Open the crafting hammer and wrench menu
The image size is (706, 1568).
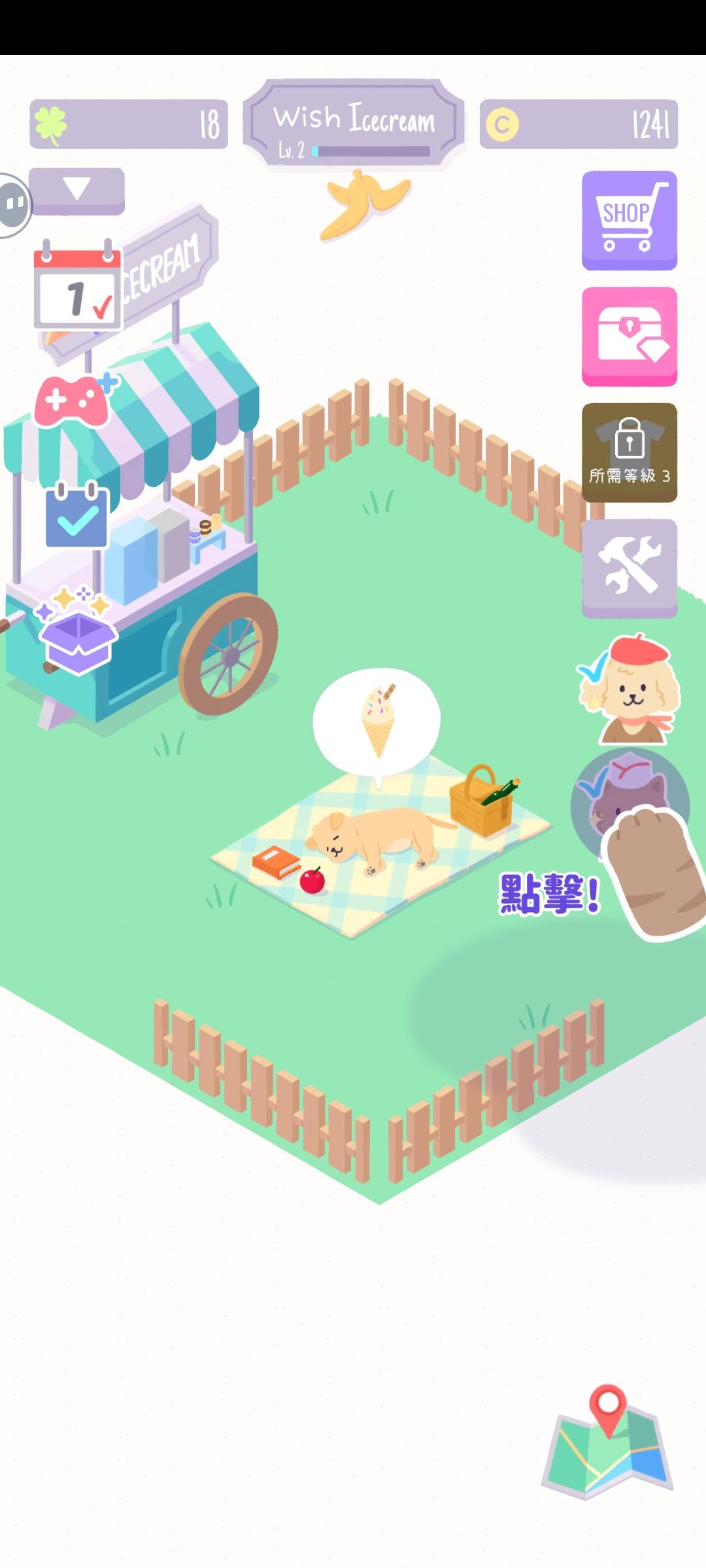tap(628, 567)
